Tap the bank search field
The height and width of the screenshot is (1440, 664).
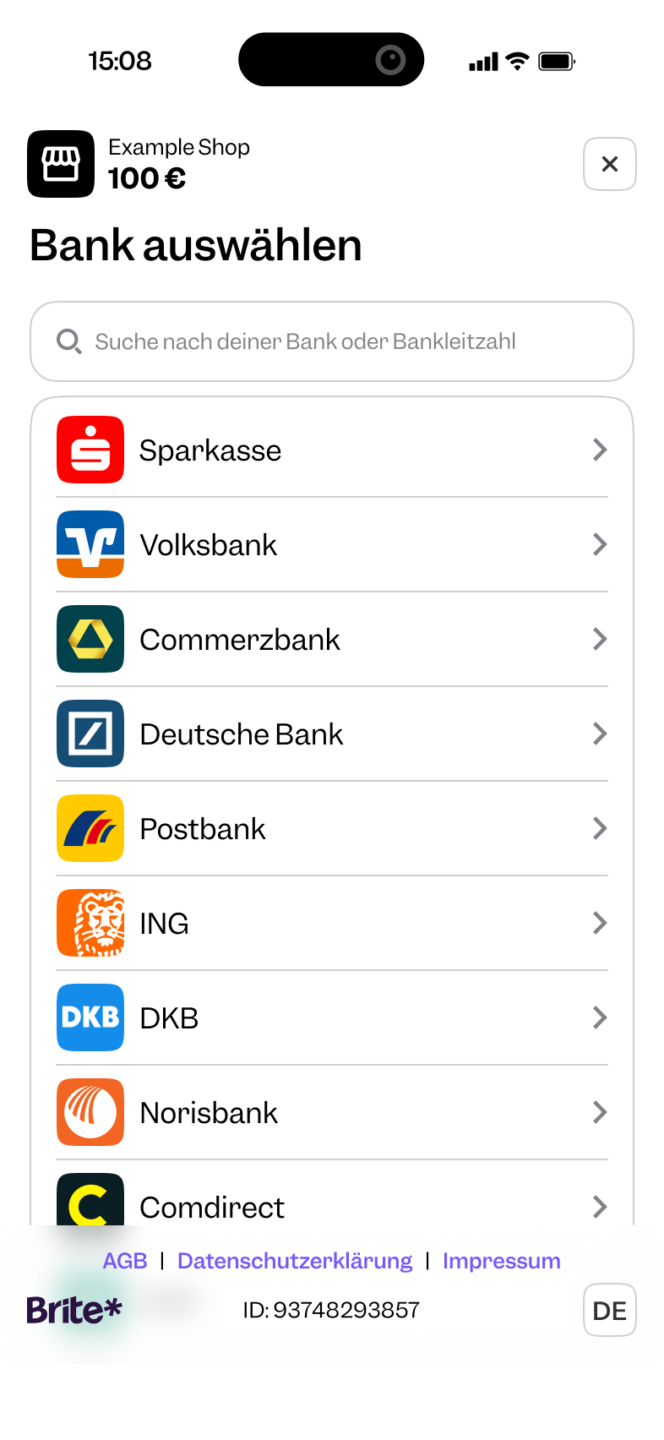tap(332, 342)
